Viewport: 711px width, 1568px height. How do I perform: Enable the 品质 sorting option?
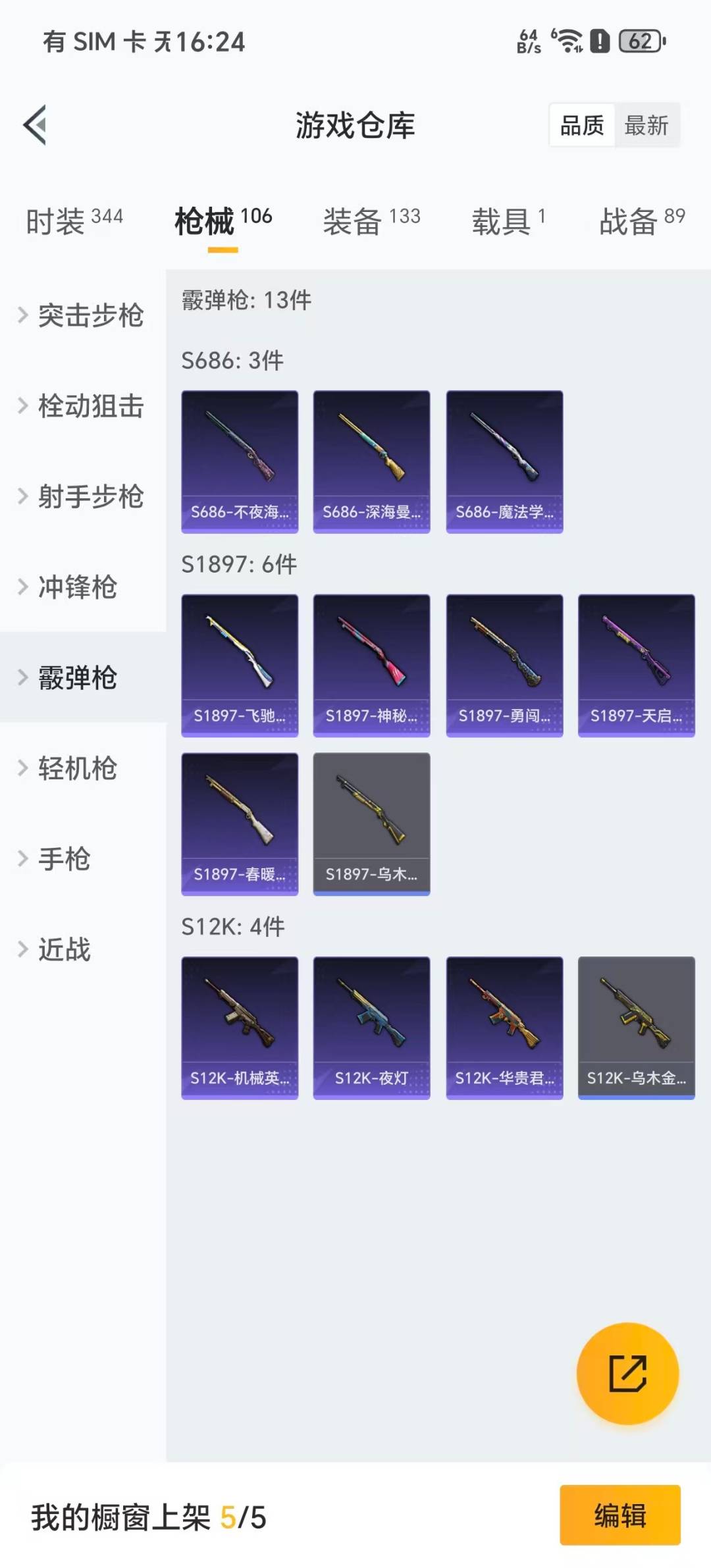point(580,125)
